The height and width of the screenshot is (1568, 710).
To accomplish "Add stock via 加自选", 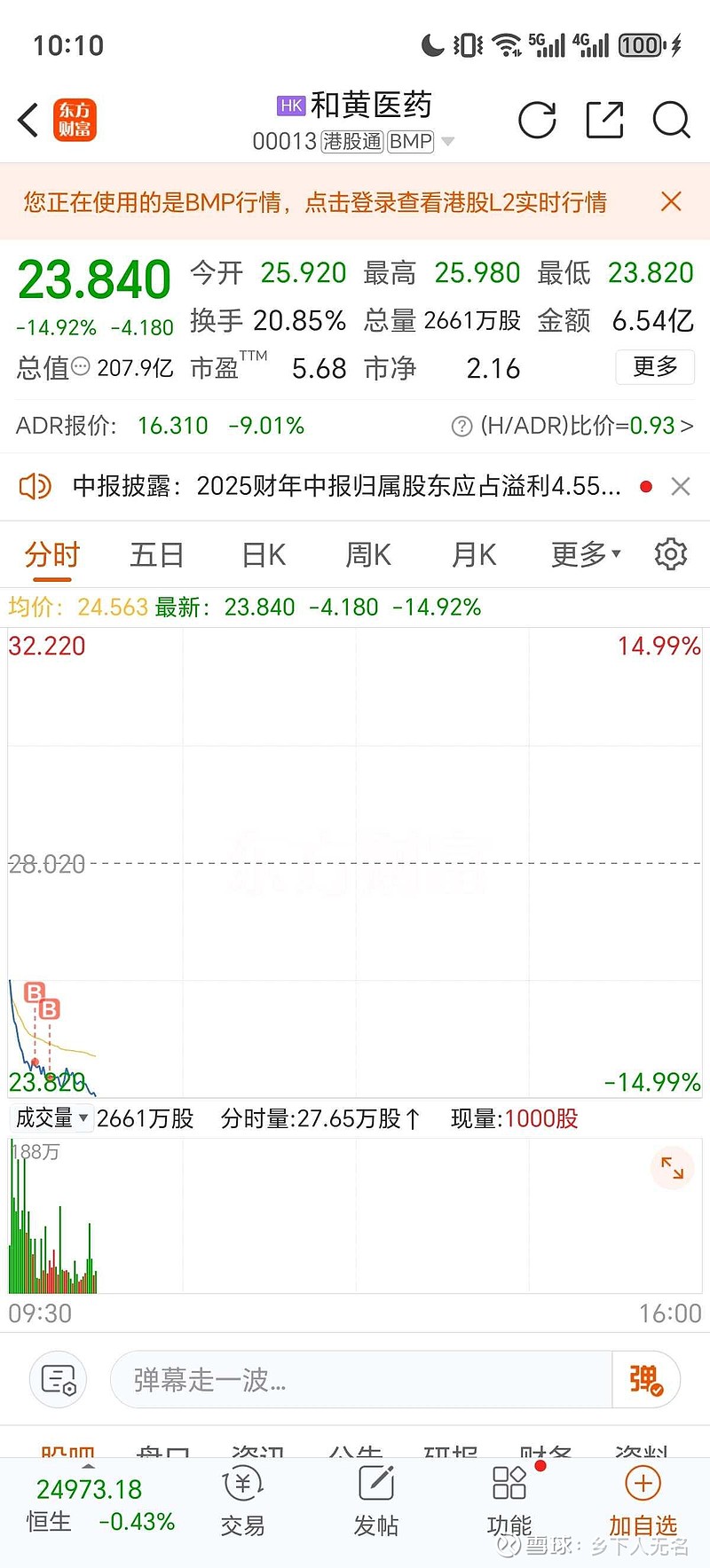I will click(x=643, y=1501).
